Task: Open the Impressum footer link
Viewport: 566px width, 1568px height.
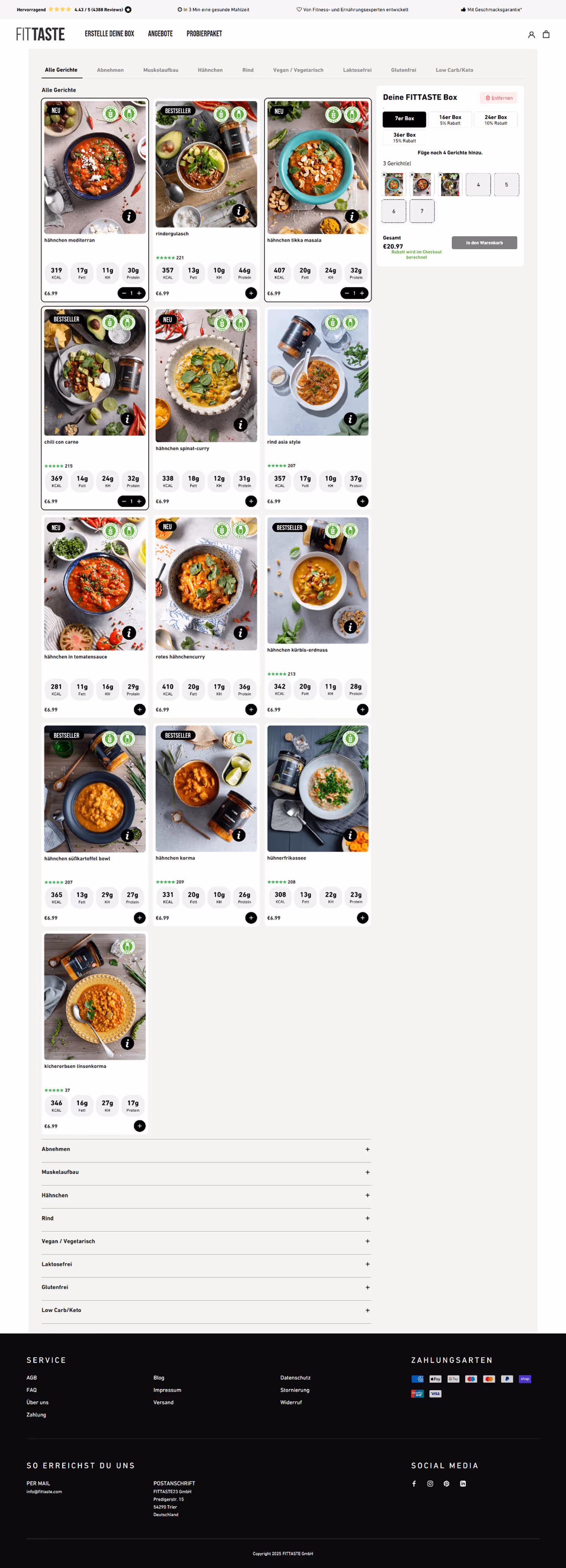Action: tap(167, 1390)
